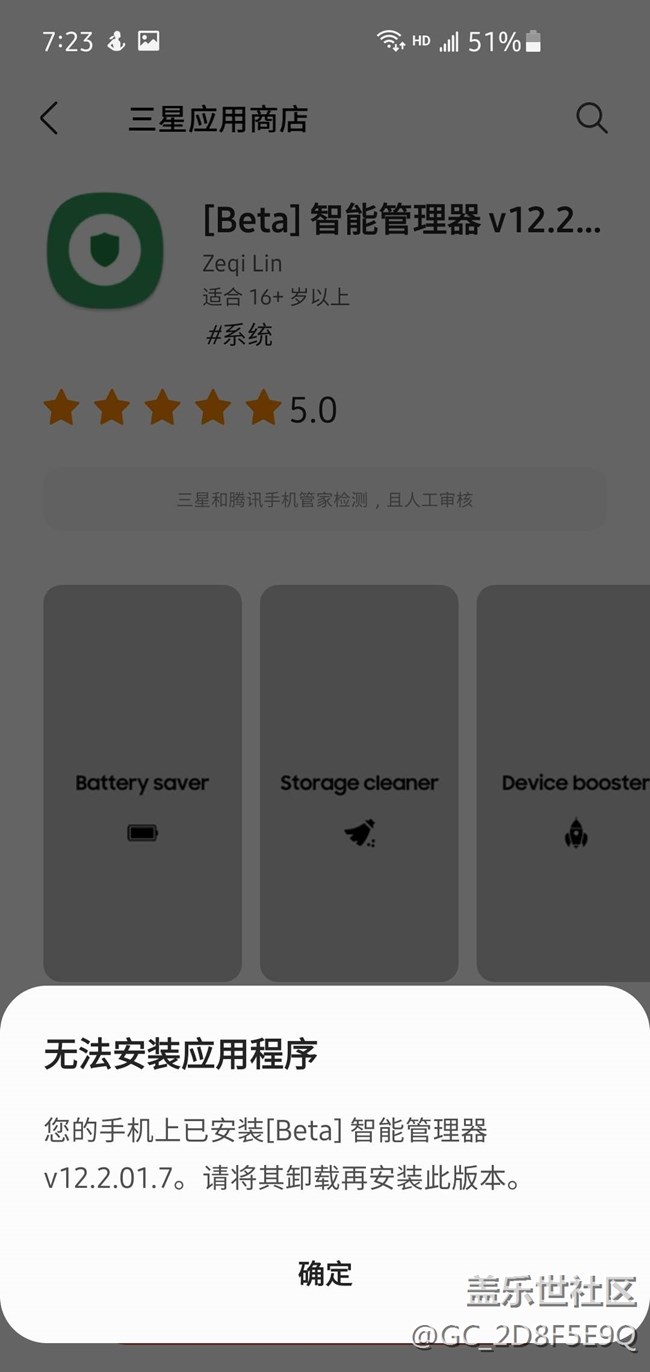This screenshot has height=1372, width=650.
Task: Open the Storage cleaner screenshot
Action: coord(359,782)
